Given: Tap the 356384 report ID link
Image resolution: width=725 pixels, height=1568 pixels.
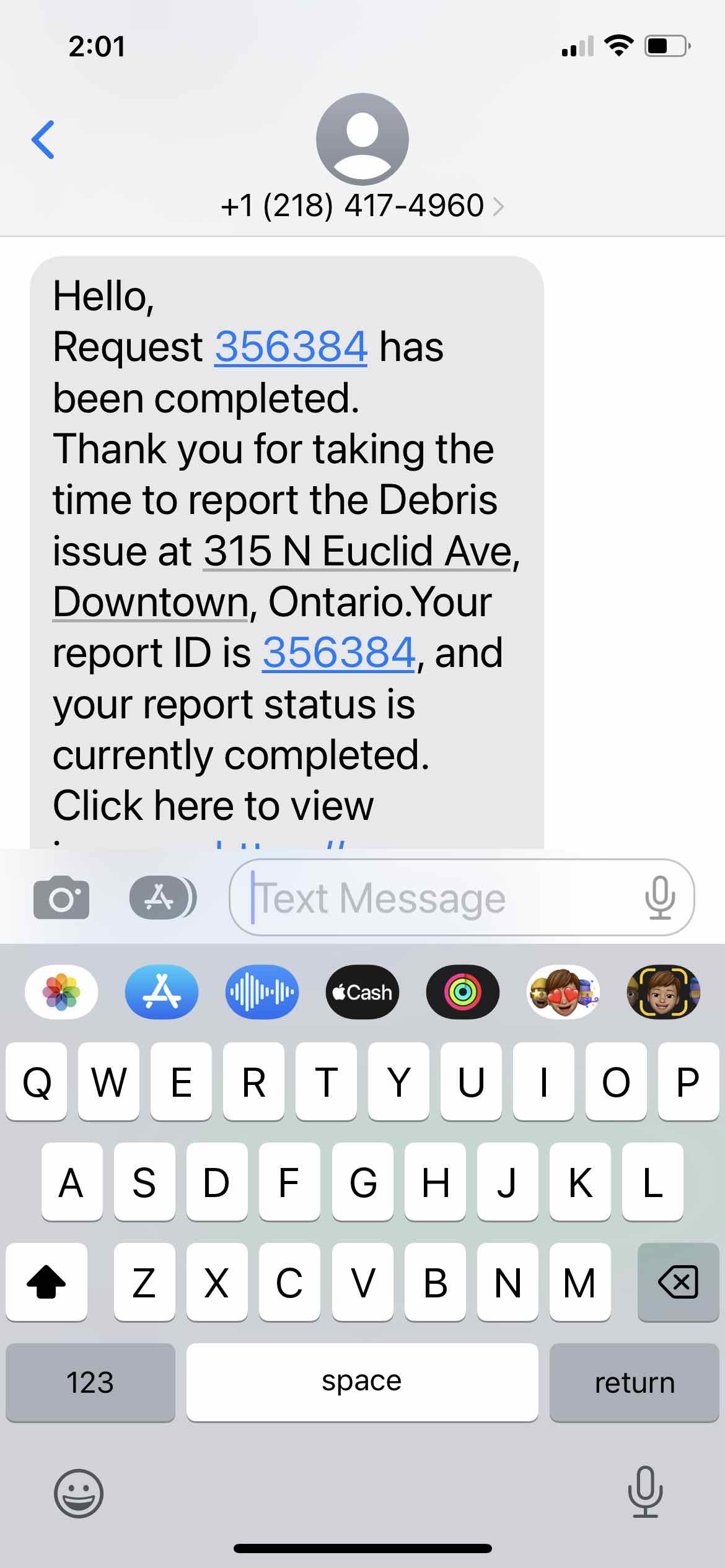Looking at the screenshot, I should [339, 653].
